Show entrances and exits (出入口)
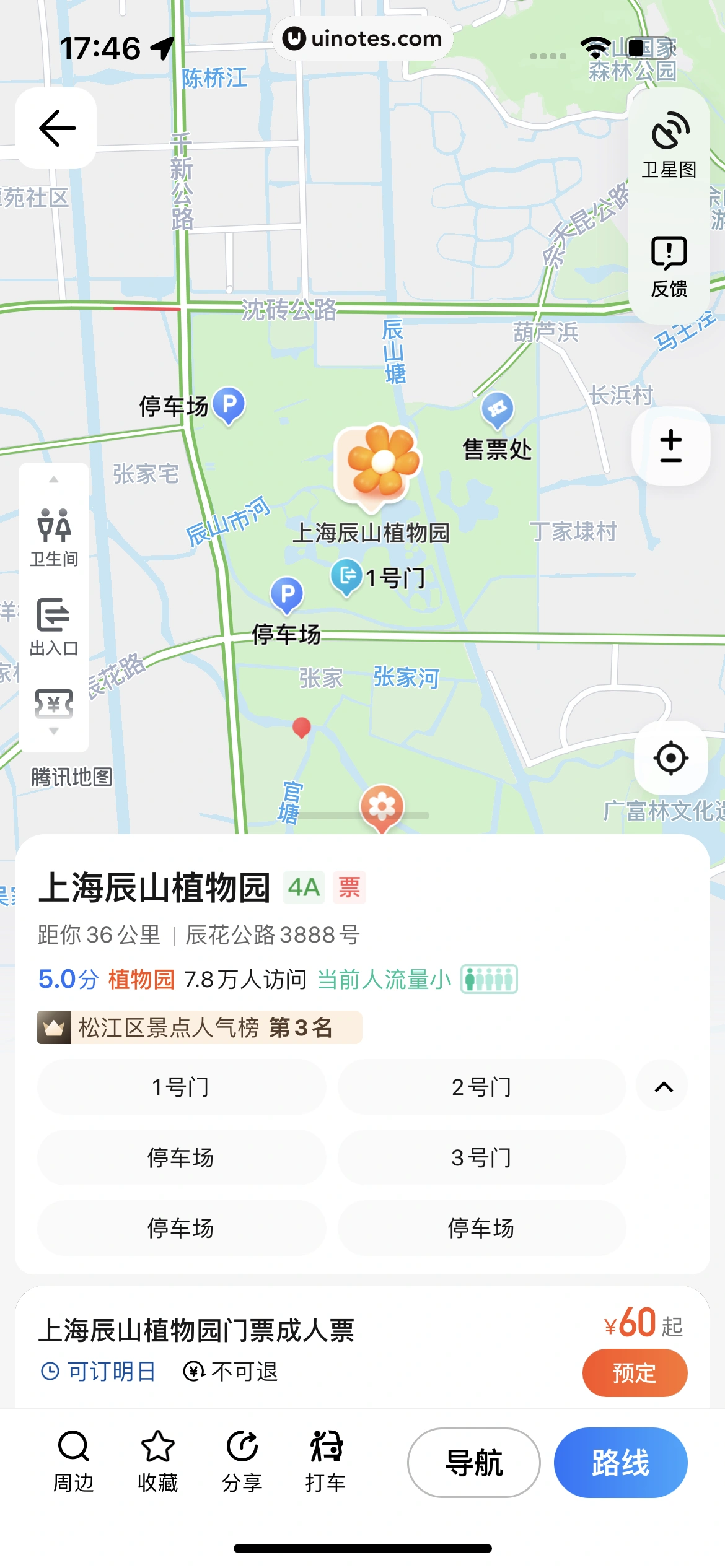725x1568 pixels. (54, 626)
